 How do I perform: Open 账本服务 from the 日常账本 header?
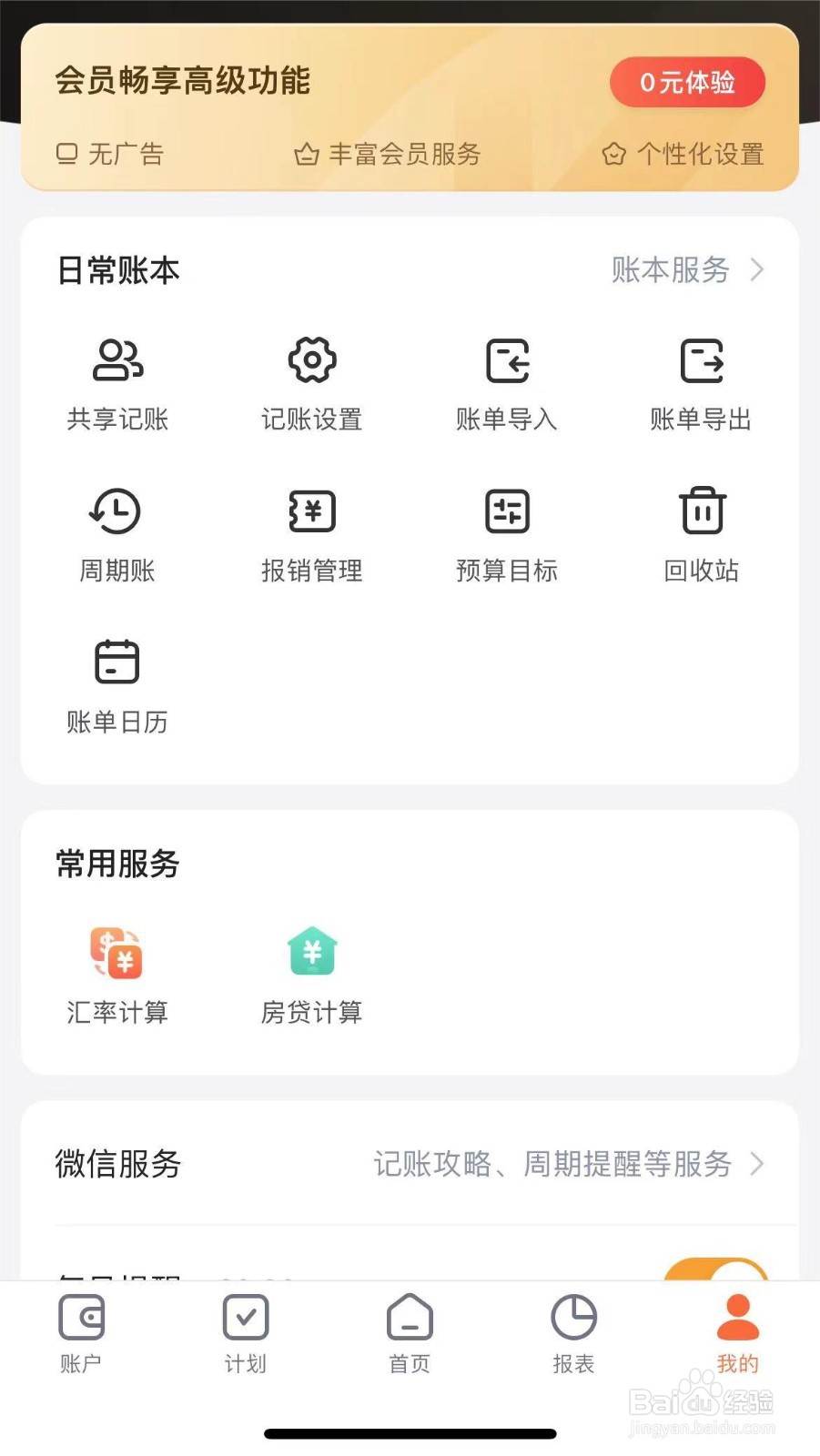click(x=687, y=269)
